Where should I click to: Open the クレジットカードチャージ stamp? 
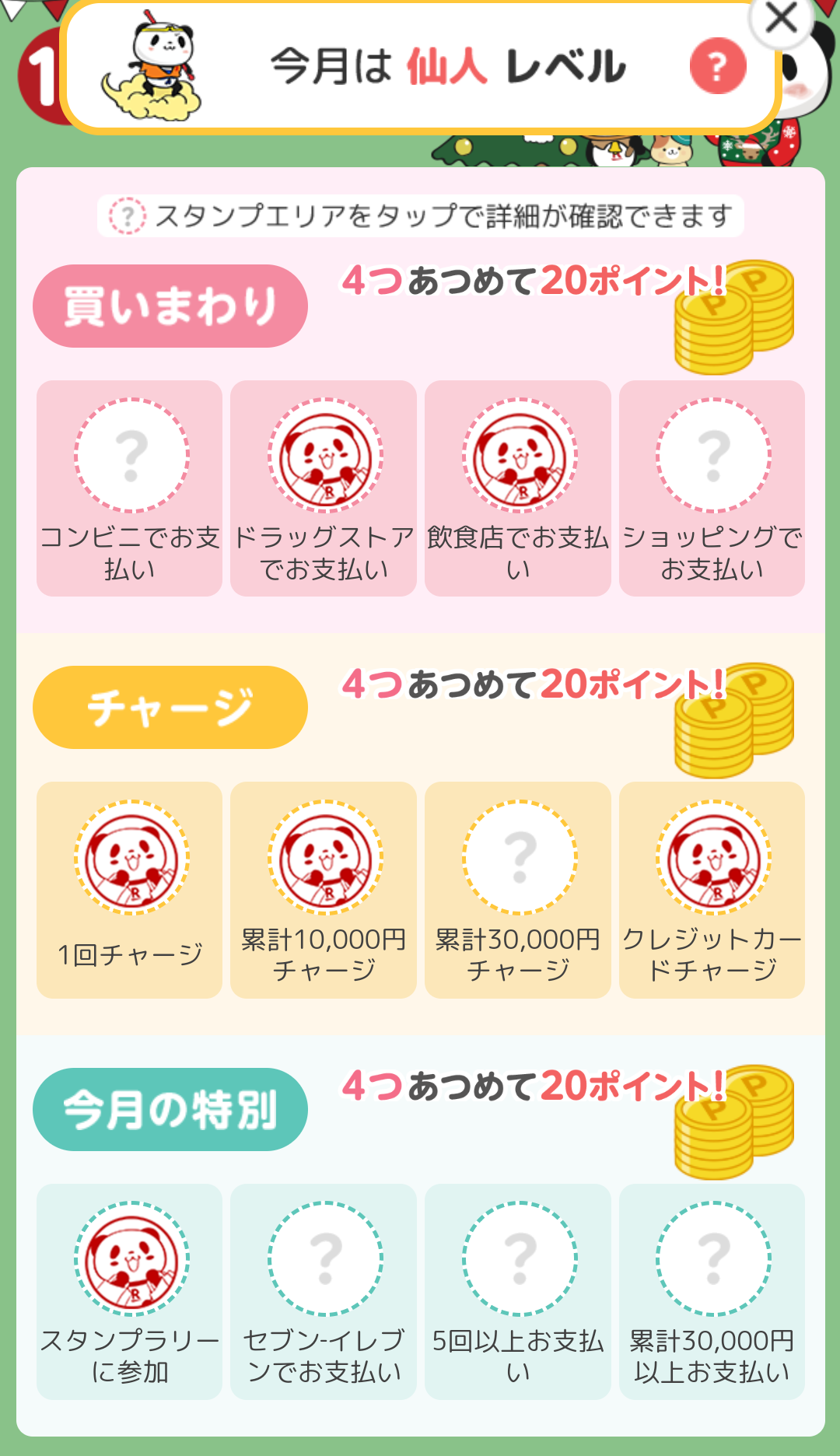pos(712,889)
